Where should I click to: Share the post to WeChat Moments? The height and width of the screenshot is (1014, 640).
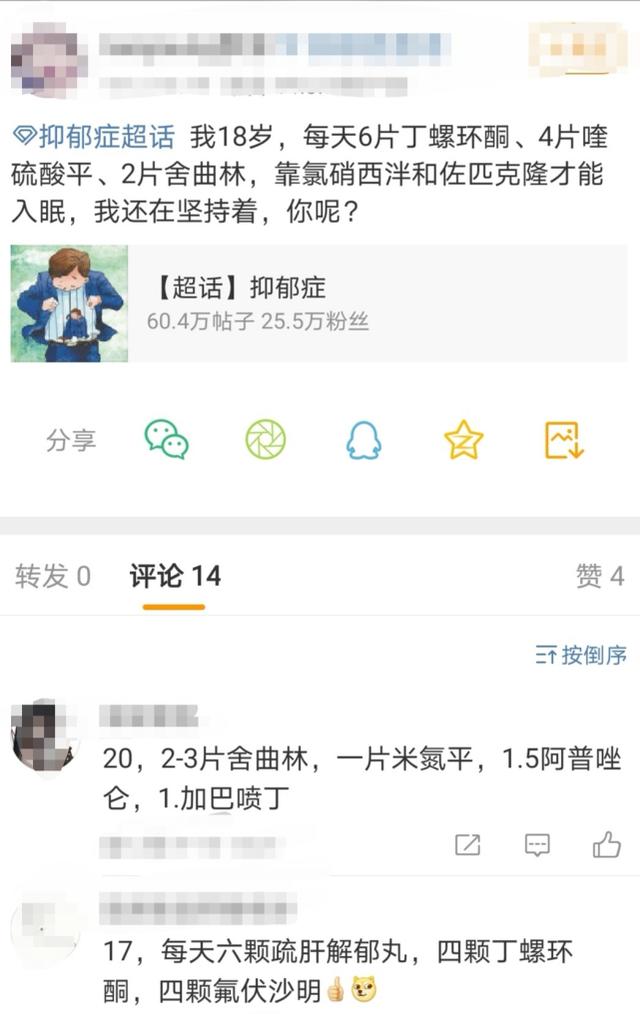tap(266, 440)
